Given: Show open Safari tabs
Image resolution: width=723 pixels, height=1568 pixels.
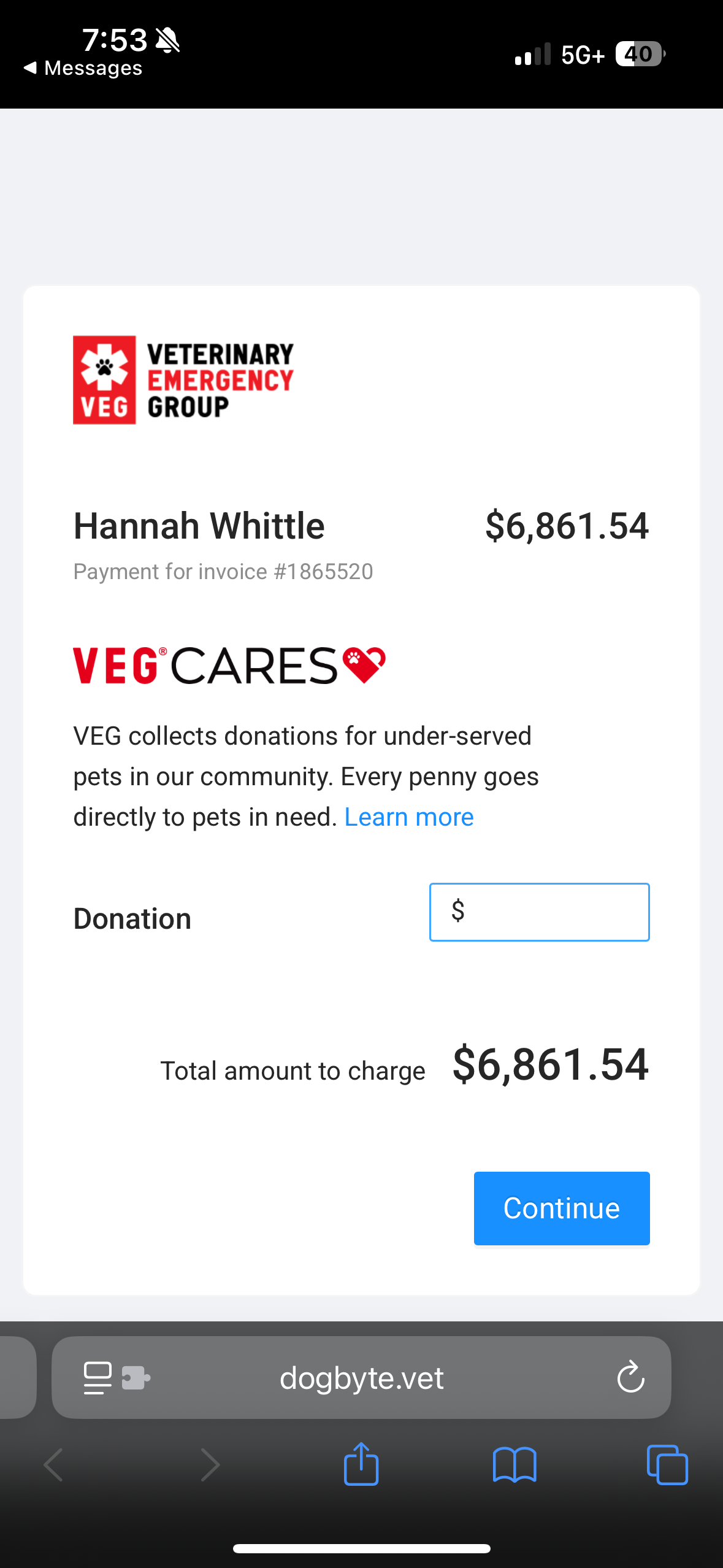Looking at the screenshot, I should point(667,1464).
